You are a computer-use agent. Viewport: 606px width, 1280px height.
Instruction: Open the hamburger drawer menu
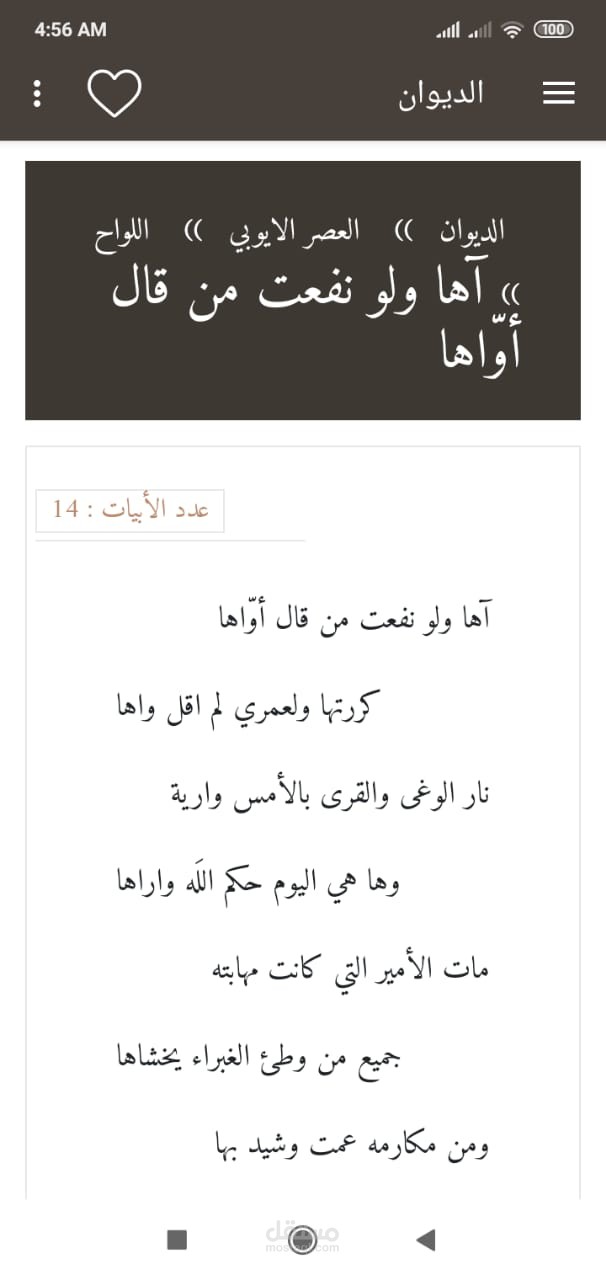[x=558, y=94]
